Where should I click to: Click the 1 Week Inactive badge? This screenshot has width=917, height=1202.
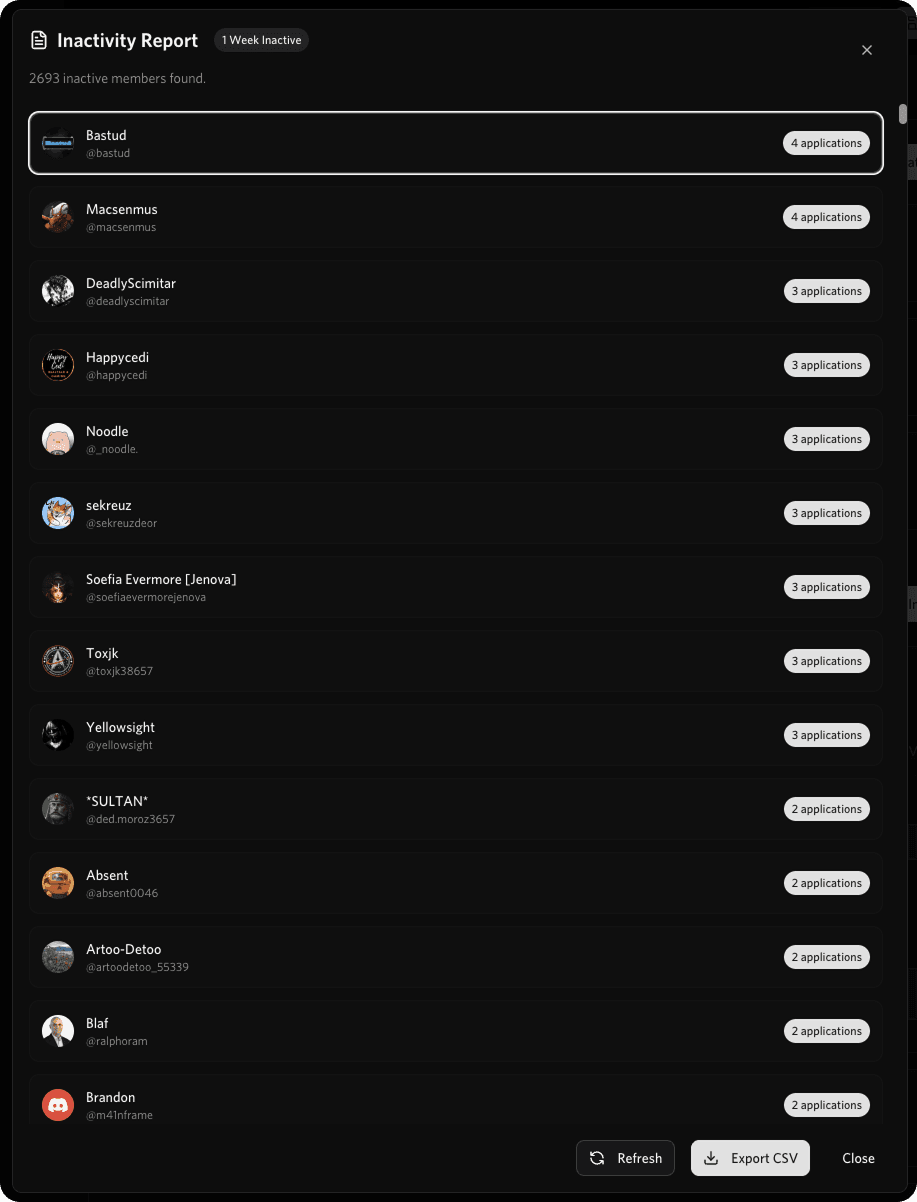[261, 40]
